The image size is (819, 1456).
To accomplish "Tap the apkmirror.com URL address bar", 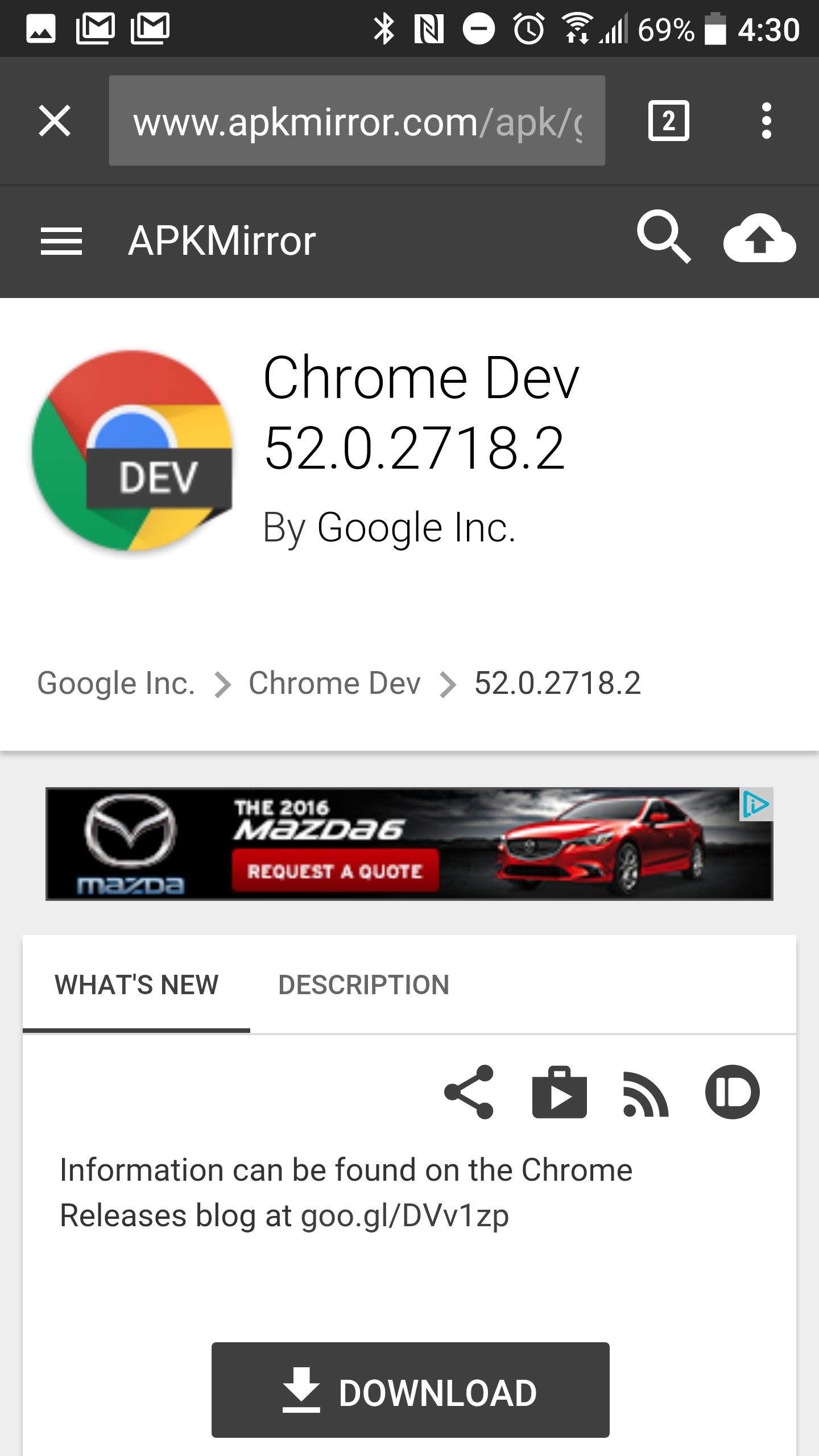I will (357, 121).
